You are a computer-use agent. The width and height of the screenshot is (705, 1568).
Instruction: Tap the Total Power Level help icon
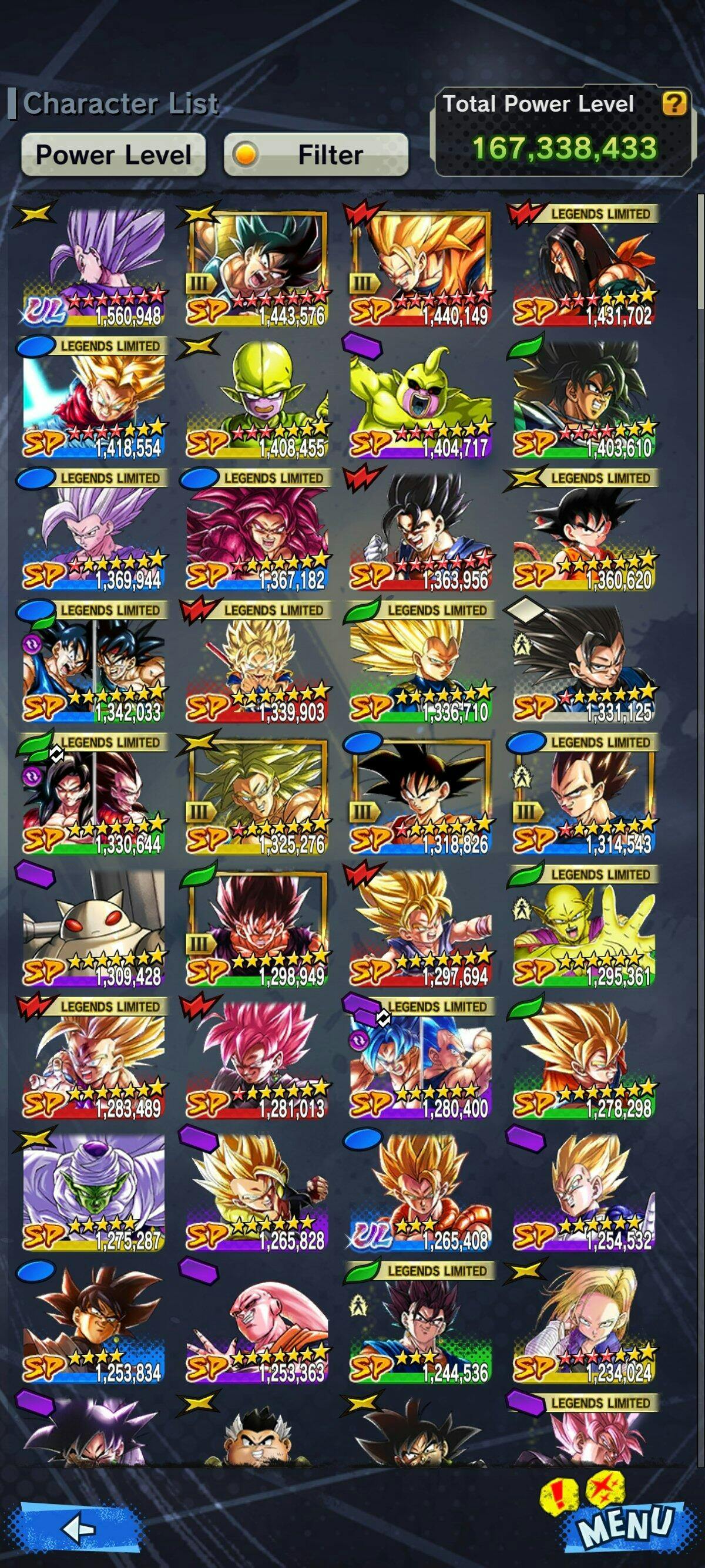[x=674, y=104]
